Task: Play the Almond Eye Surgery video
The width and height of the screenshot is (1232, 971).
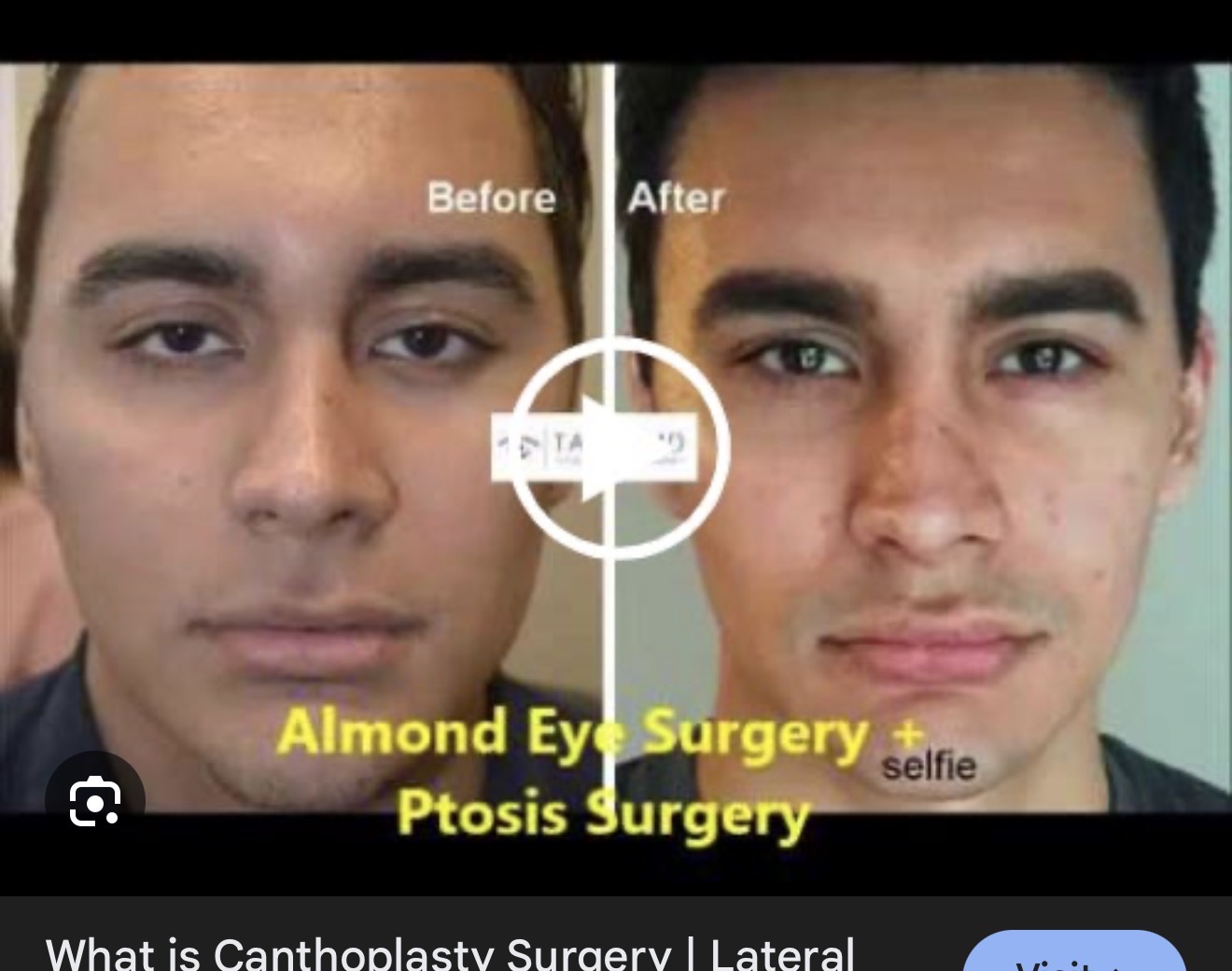Action: point(619,449)
